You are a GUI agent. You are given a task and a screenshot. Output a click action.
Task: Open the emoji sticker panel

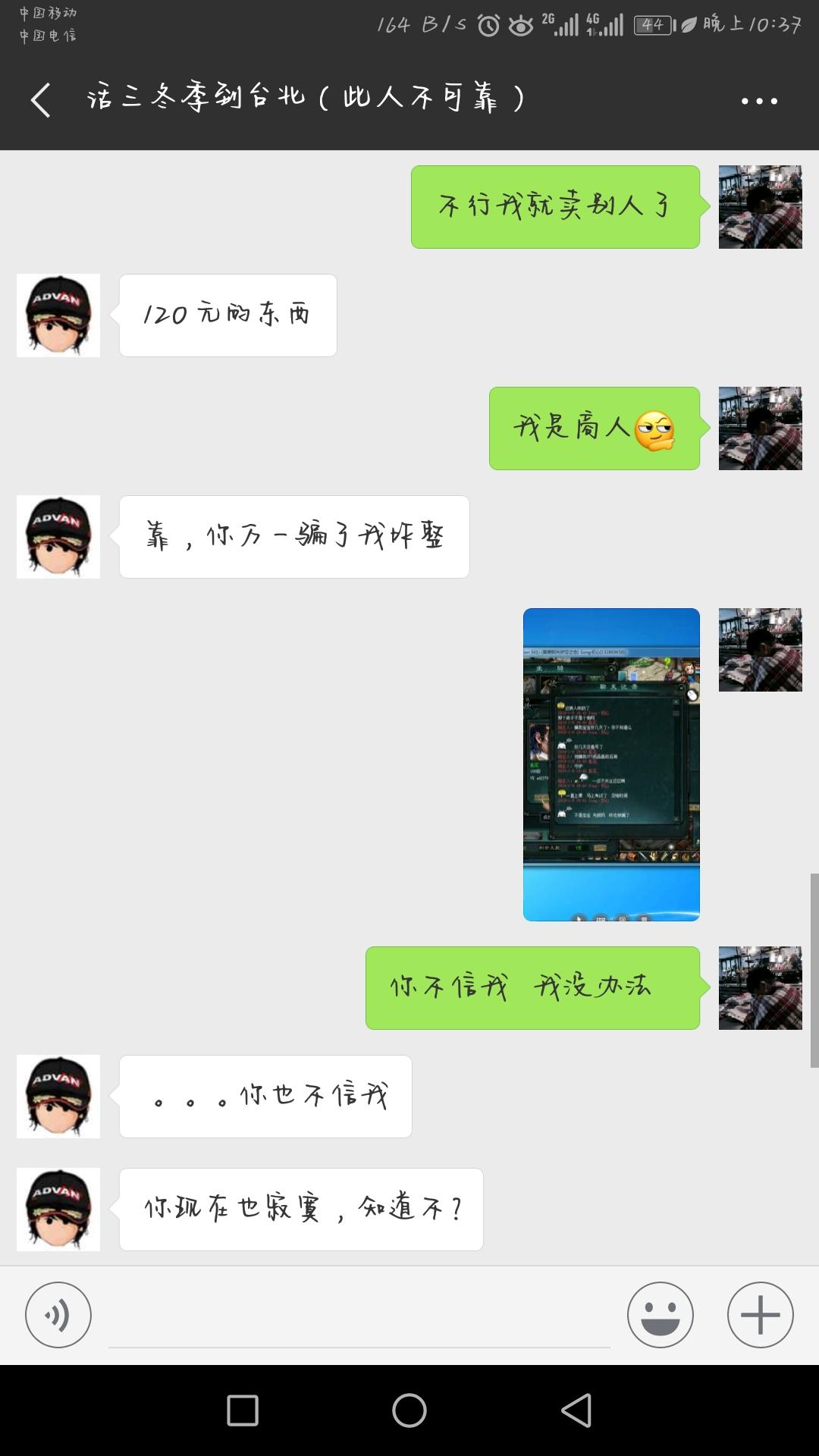660,1314
